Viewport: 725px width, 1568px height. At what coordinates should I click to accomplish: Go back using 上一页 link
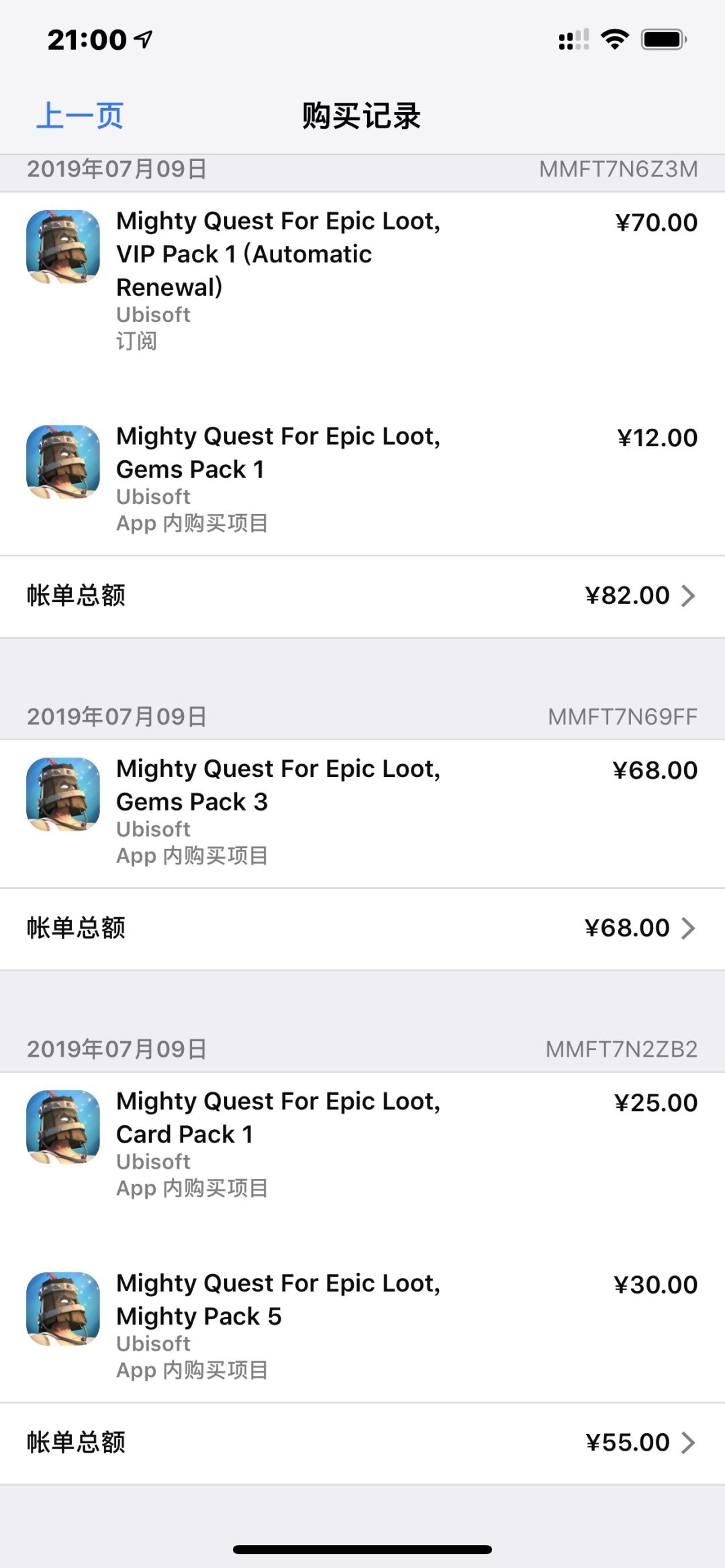(x=81, y=115)
